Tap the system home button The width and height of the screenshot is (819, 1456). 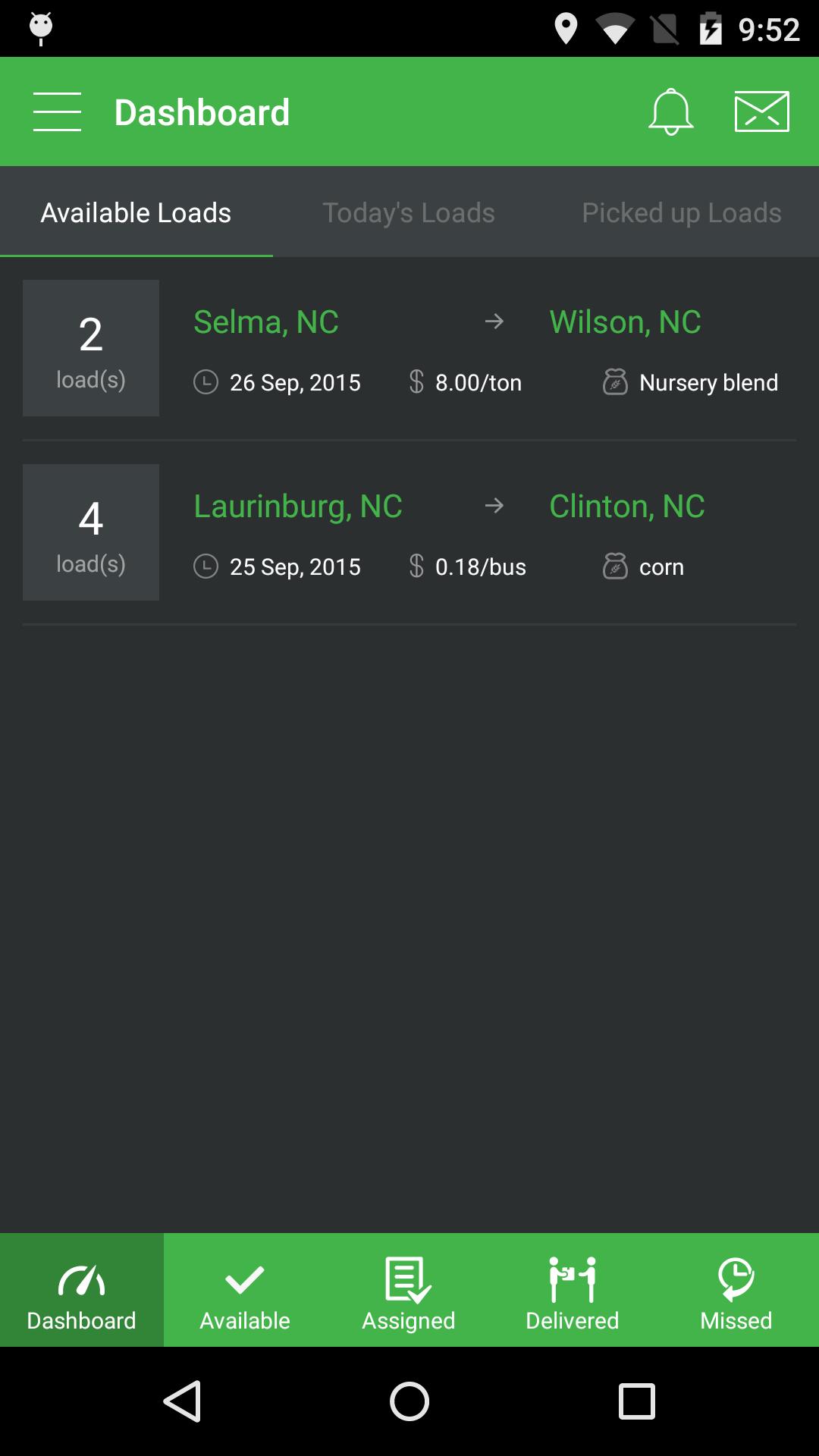pyautogui.click(x=409, y=1401)
